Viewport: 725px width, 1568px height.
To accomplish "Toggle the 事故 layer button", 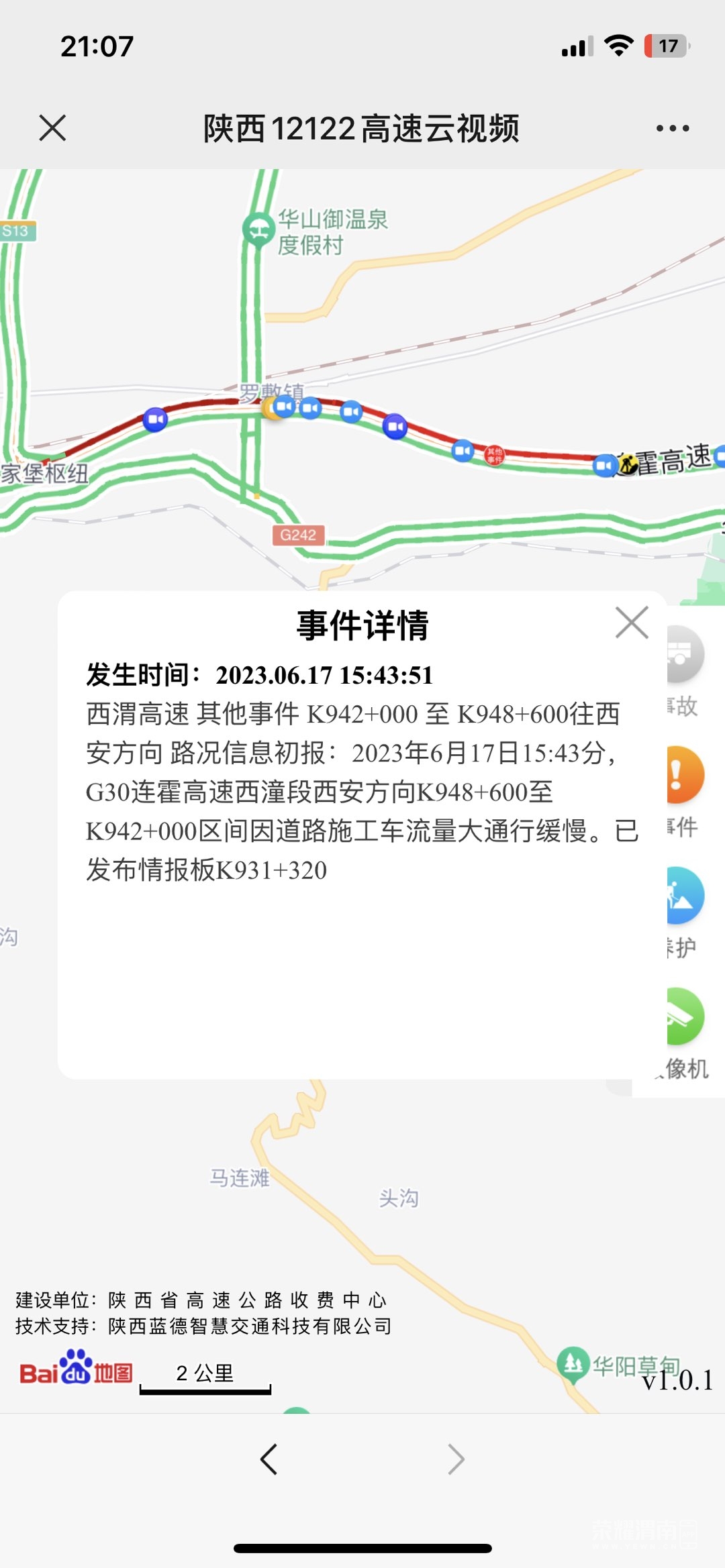I will point(685,656).
